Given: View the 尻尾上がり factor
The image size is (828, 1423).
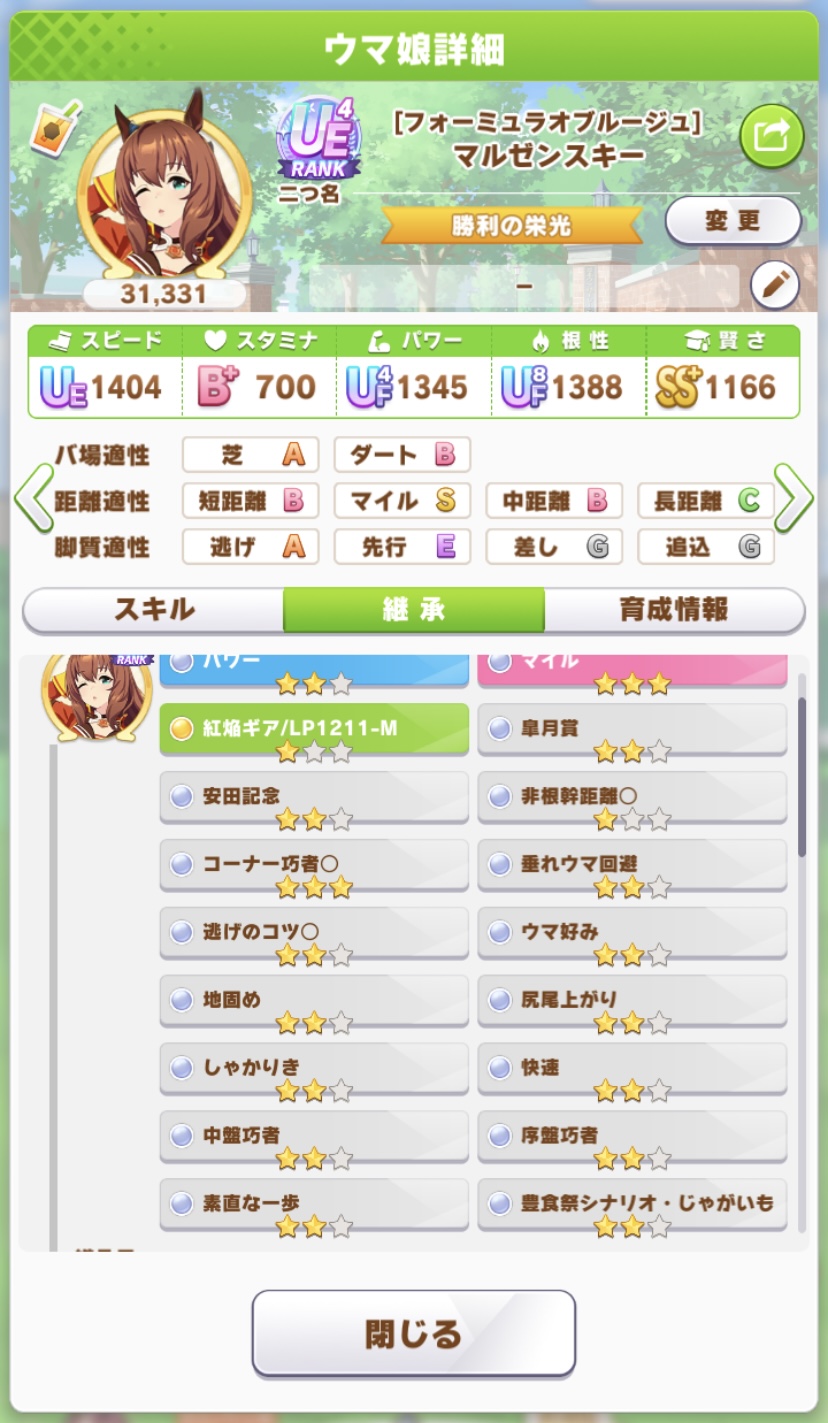Looking at the screenshot, I should click(x=631, y=1000).
